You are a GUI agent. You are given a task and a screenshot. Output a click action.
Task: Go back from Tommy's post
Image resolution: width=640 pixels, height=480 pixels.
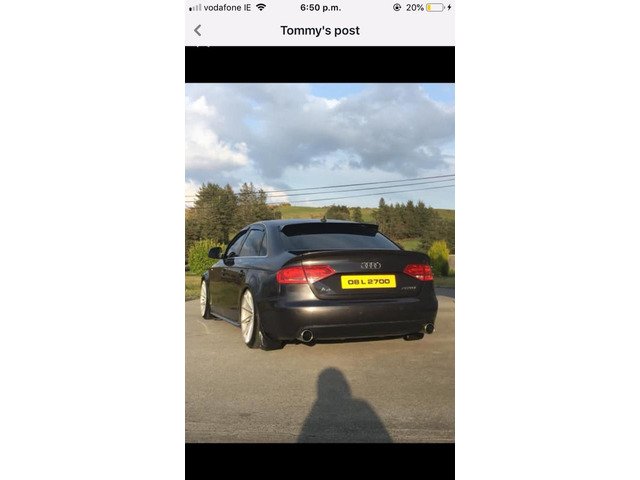[x=198, y=30]
